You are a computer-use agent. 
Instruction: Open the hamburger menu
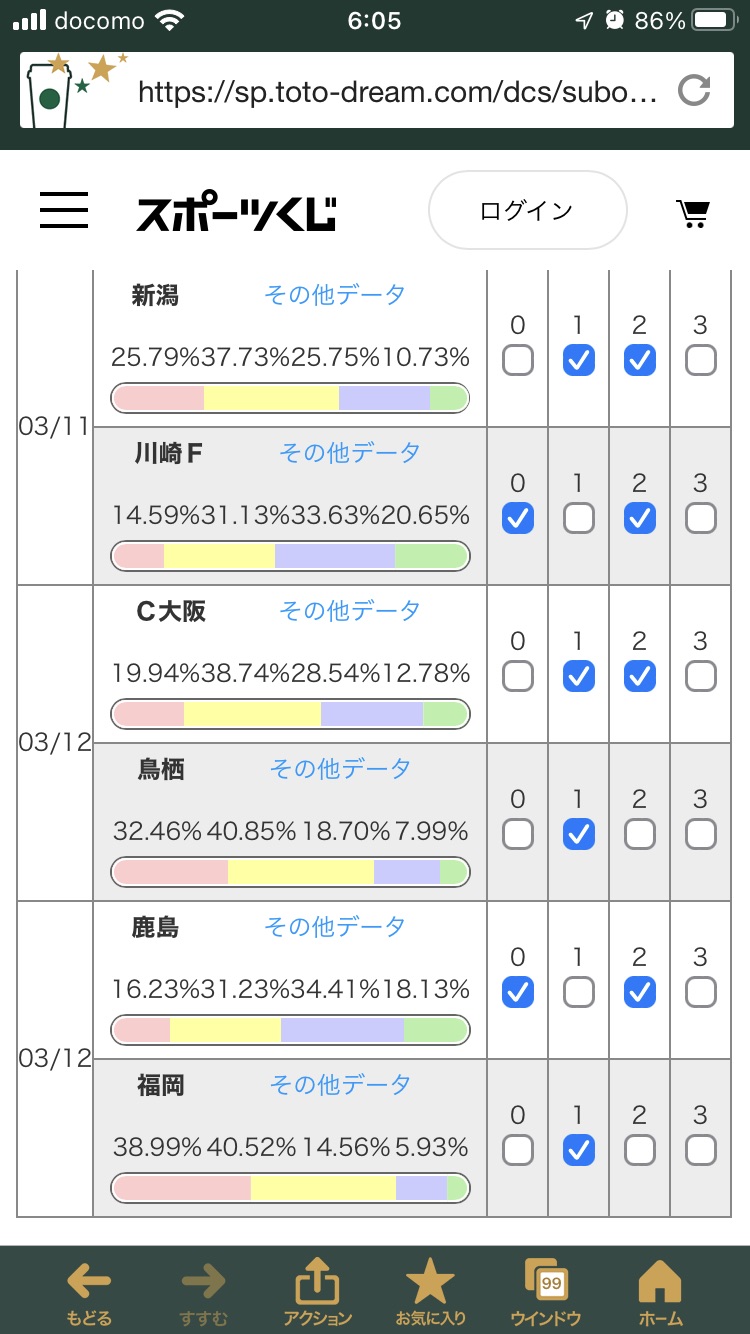point(64,210)
